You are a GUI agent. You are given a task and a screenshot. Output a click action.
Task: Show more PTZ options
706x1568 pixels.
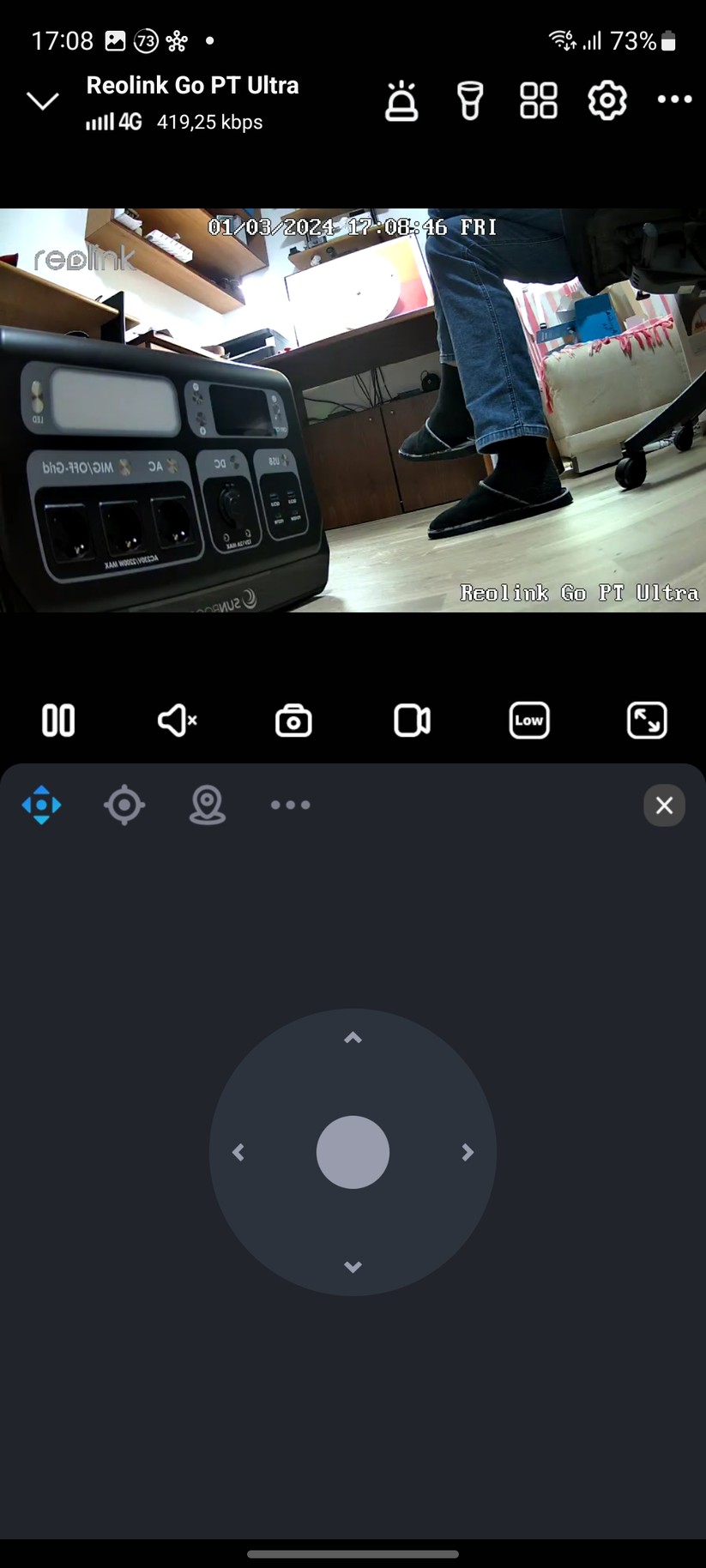(290, 805)
